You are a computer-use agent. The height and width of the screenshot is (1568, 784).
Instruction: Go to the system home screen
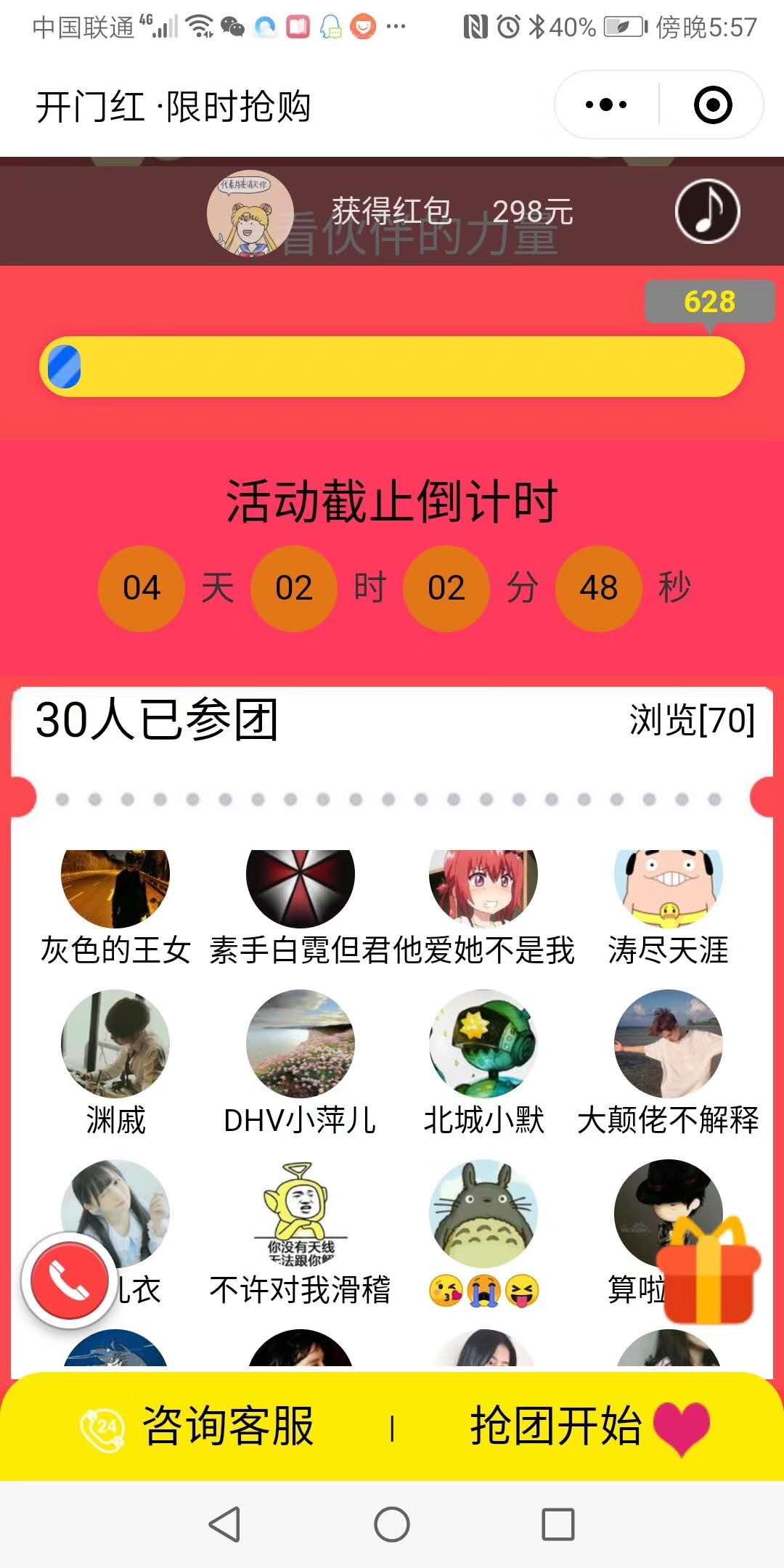click(x=392, y=1524)
